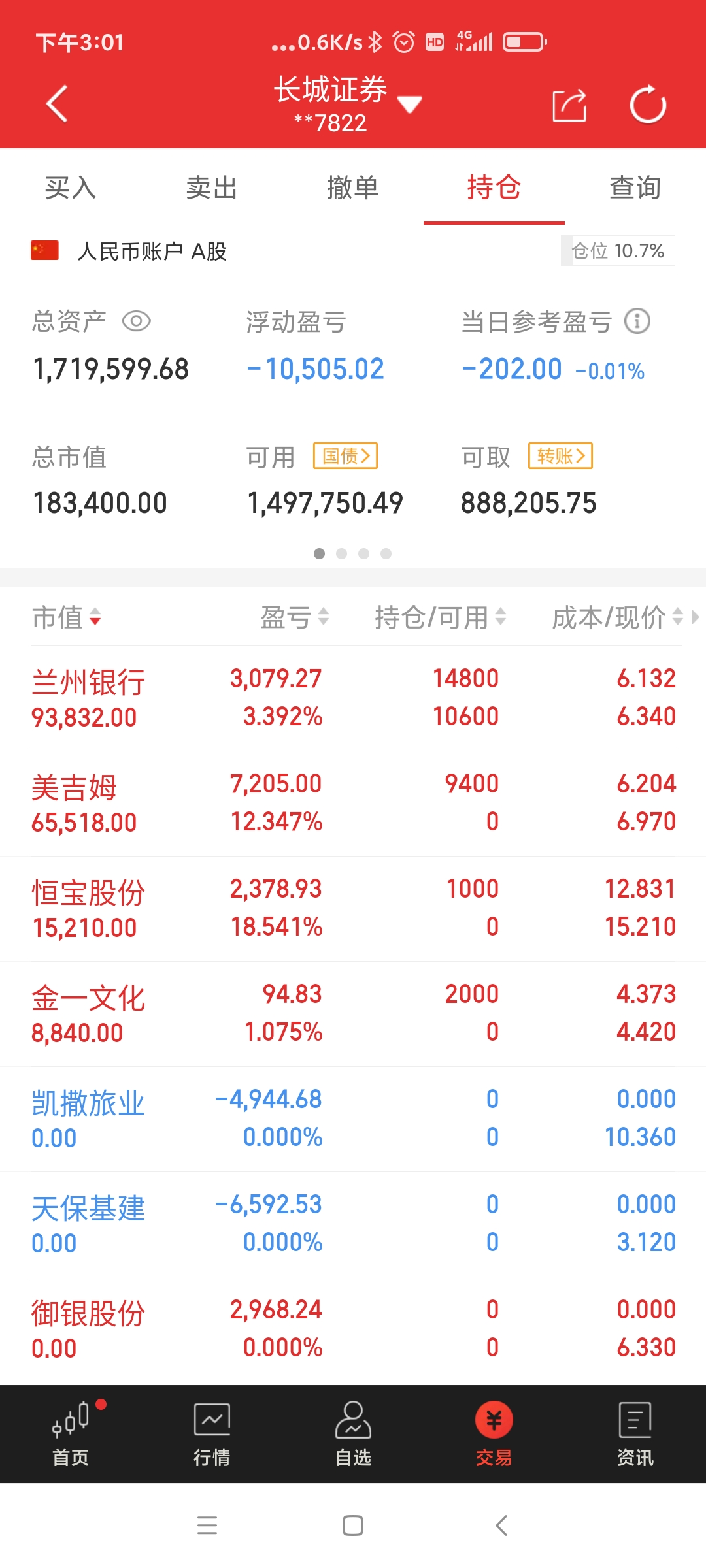Tap the 转账 button next to 可取
This screenshot has height=1568, width=706.
[560, 455]
